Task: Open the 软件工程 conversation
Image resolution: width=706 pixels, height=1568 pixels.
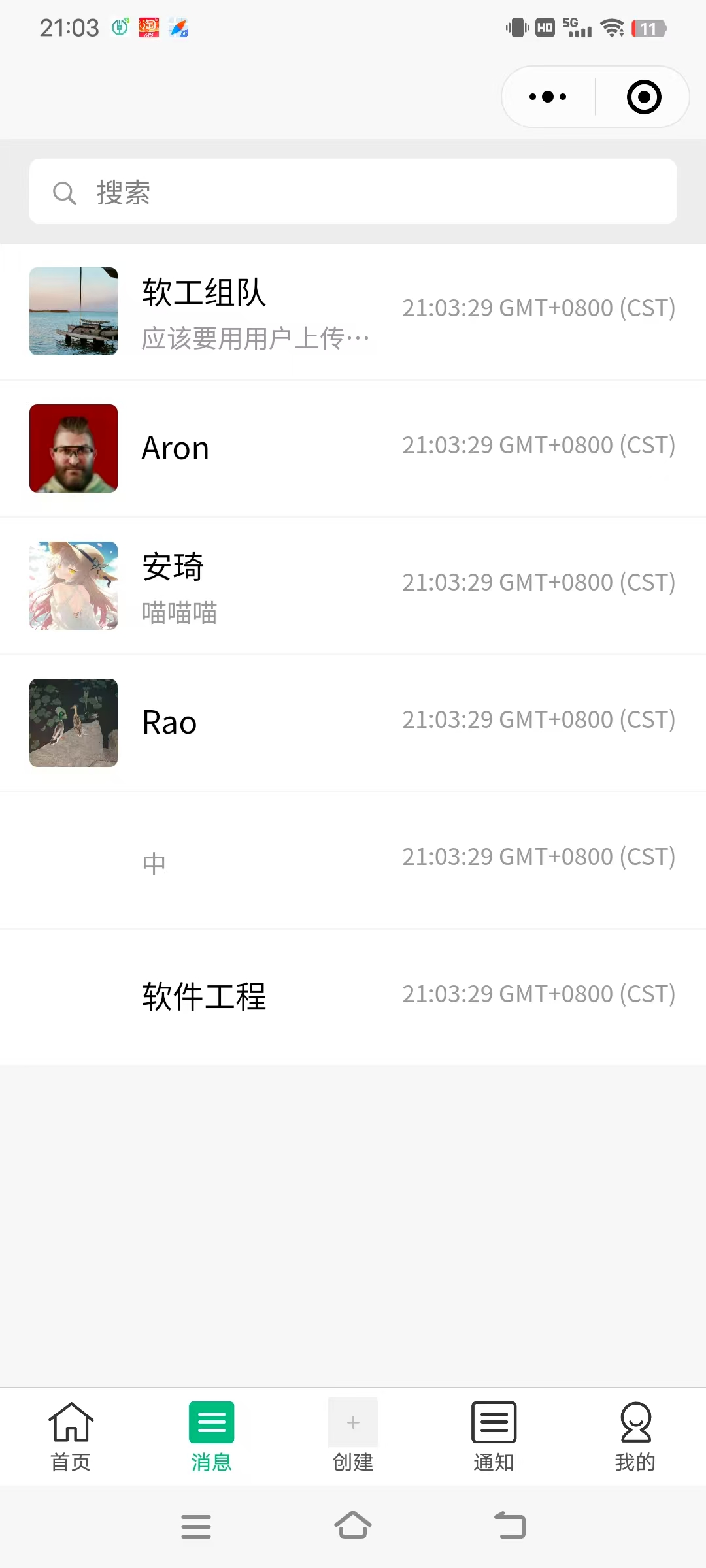Action: coord(353,996)
